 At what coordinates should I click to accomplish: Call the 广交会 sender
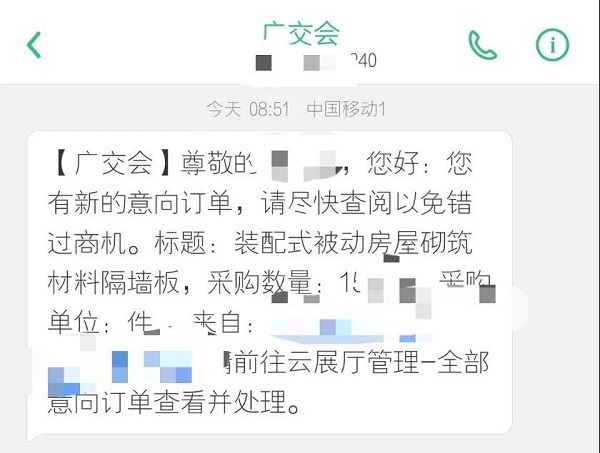click(483, 44)
